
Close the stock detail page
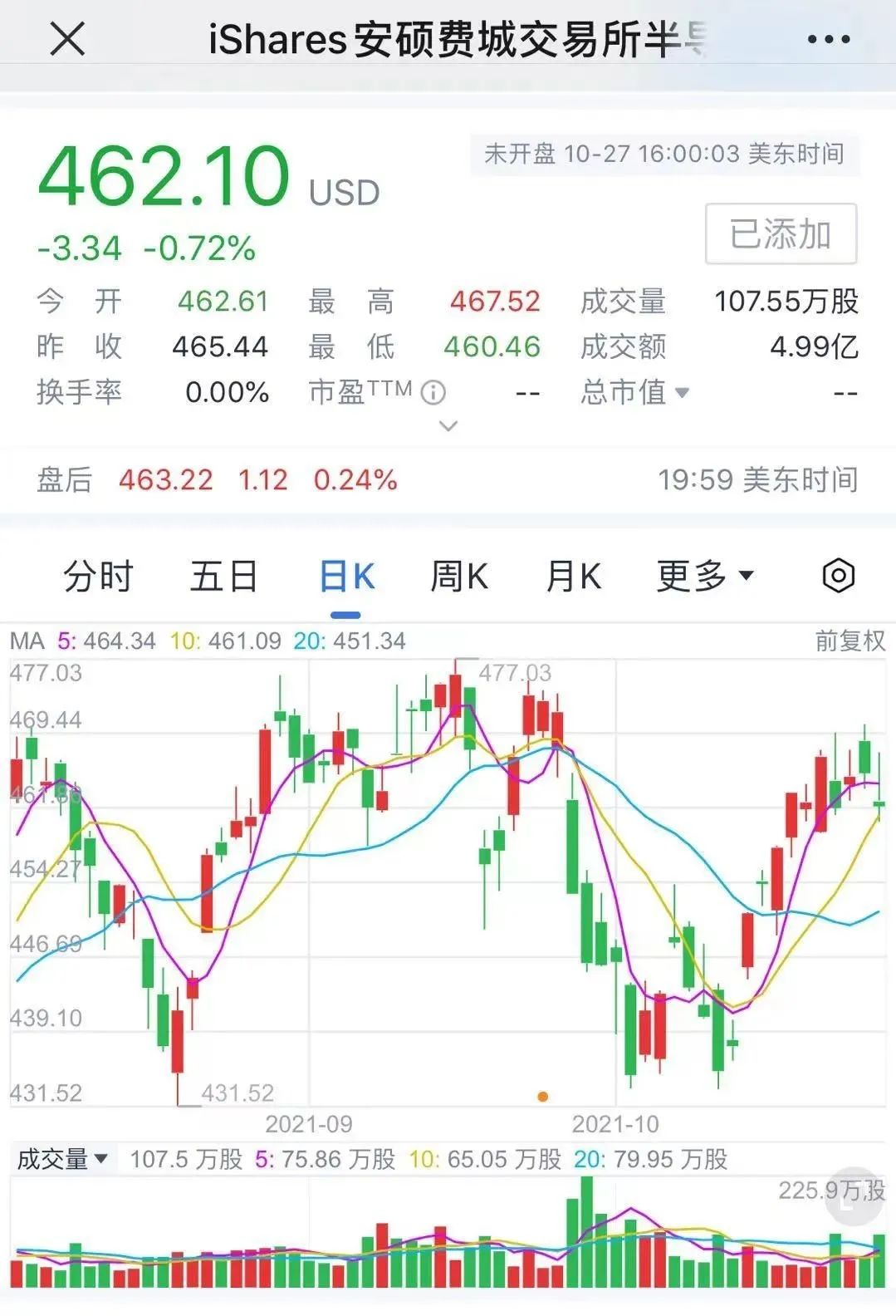(x=67, y=38)
